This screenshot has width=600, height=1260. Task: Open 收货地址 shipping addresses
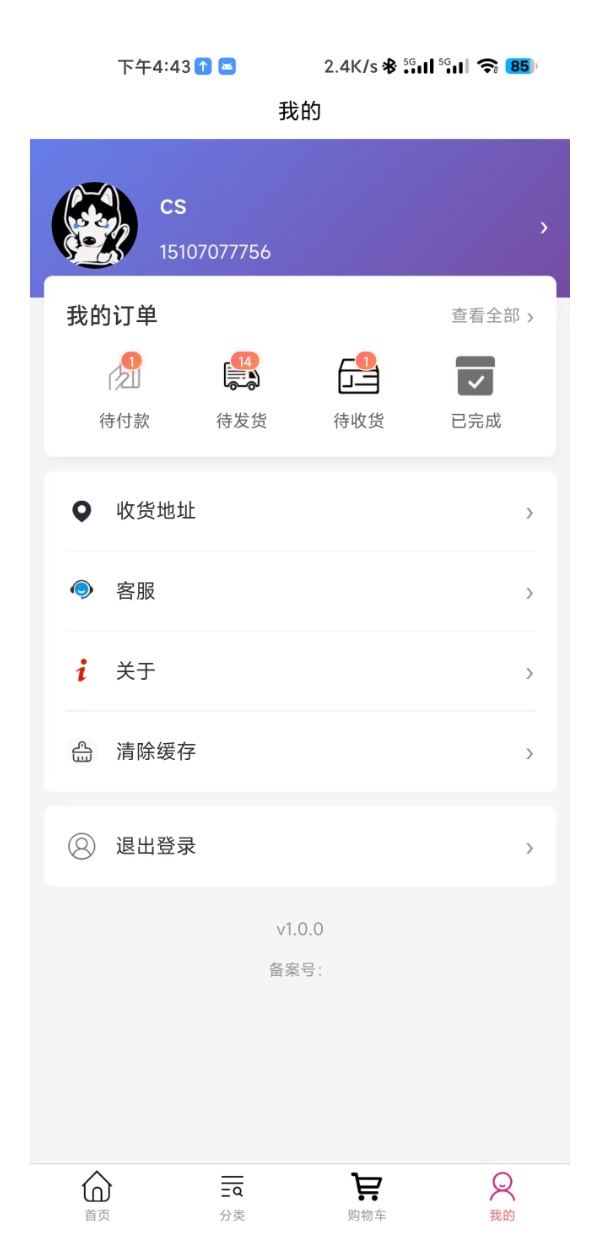300,512
